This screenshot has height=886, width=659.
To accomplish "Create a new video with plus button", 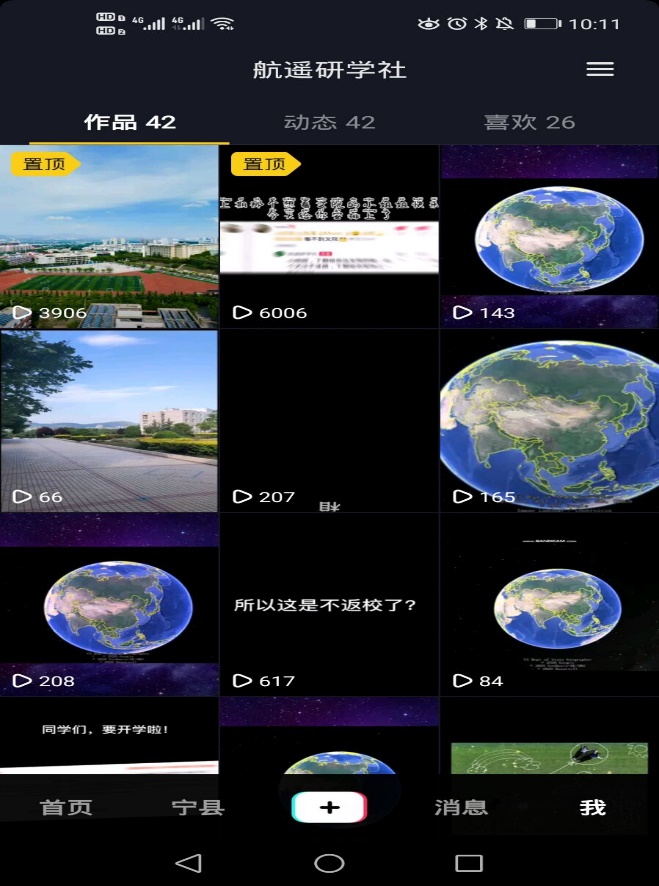I will [329, 807].
